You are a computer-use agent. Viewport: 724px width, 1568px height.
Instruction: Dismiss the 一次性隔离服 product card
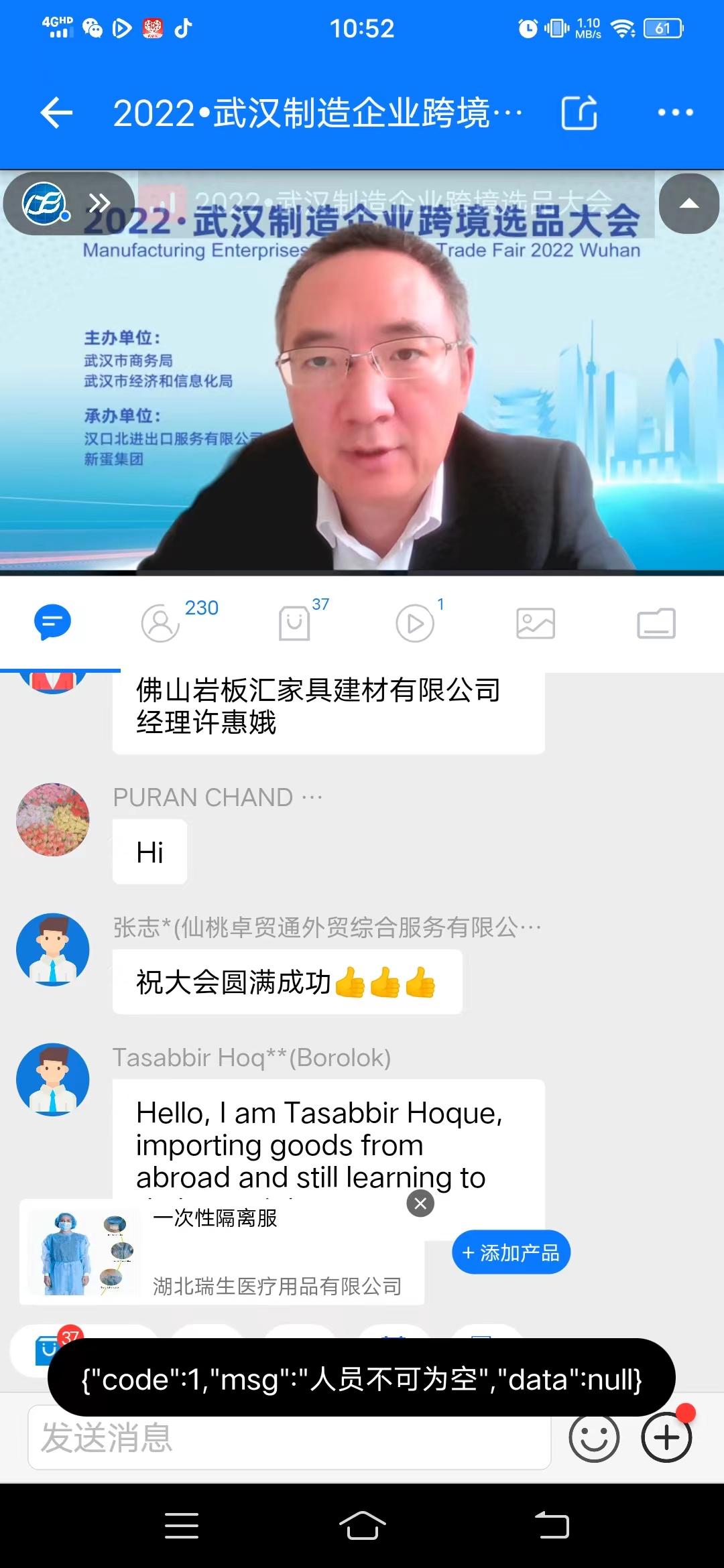(x=420, y=1203)
